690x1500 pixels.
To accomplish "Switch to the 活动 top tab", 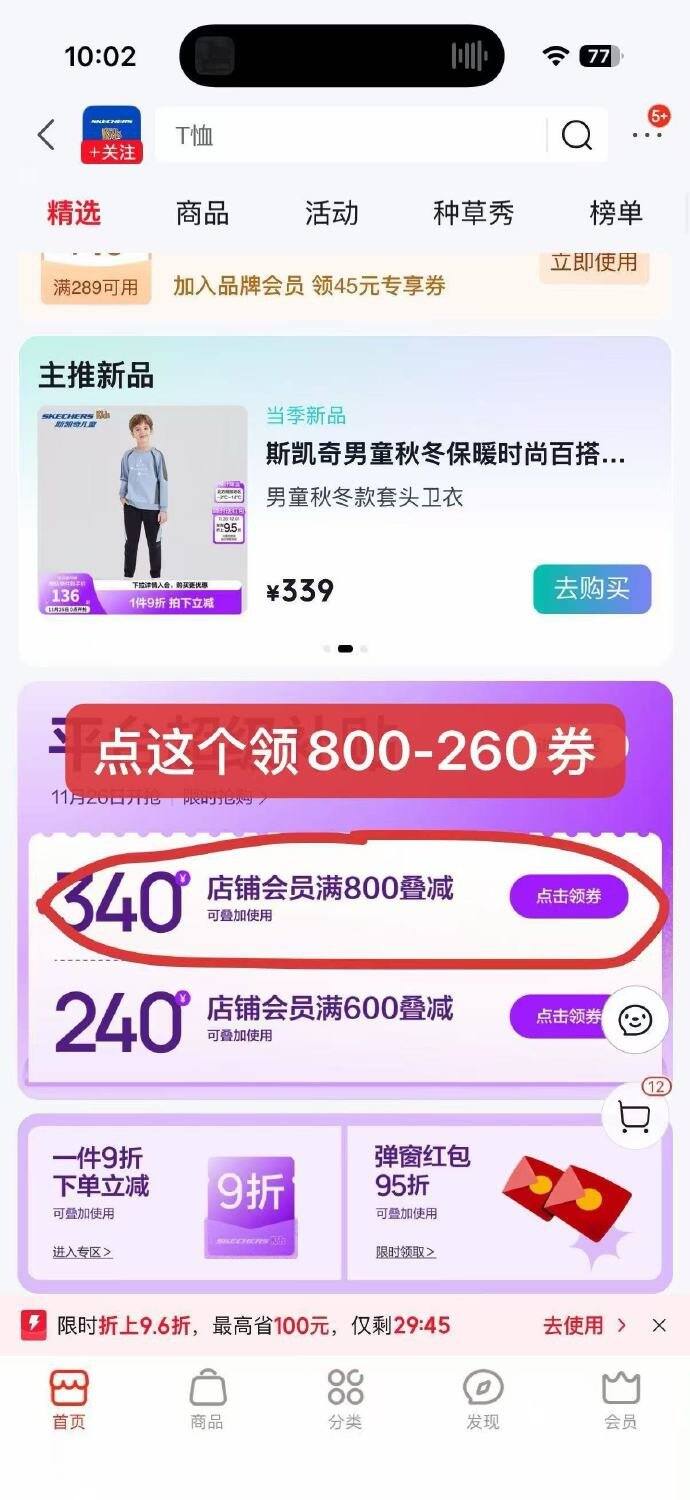I will [x=331, y=213].
